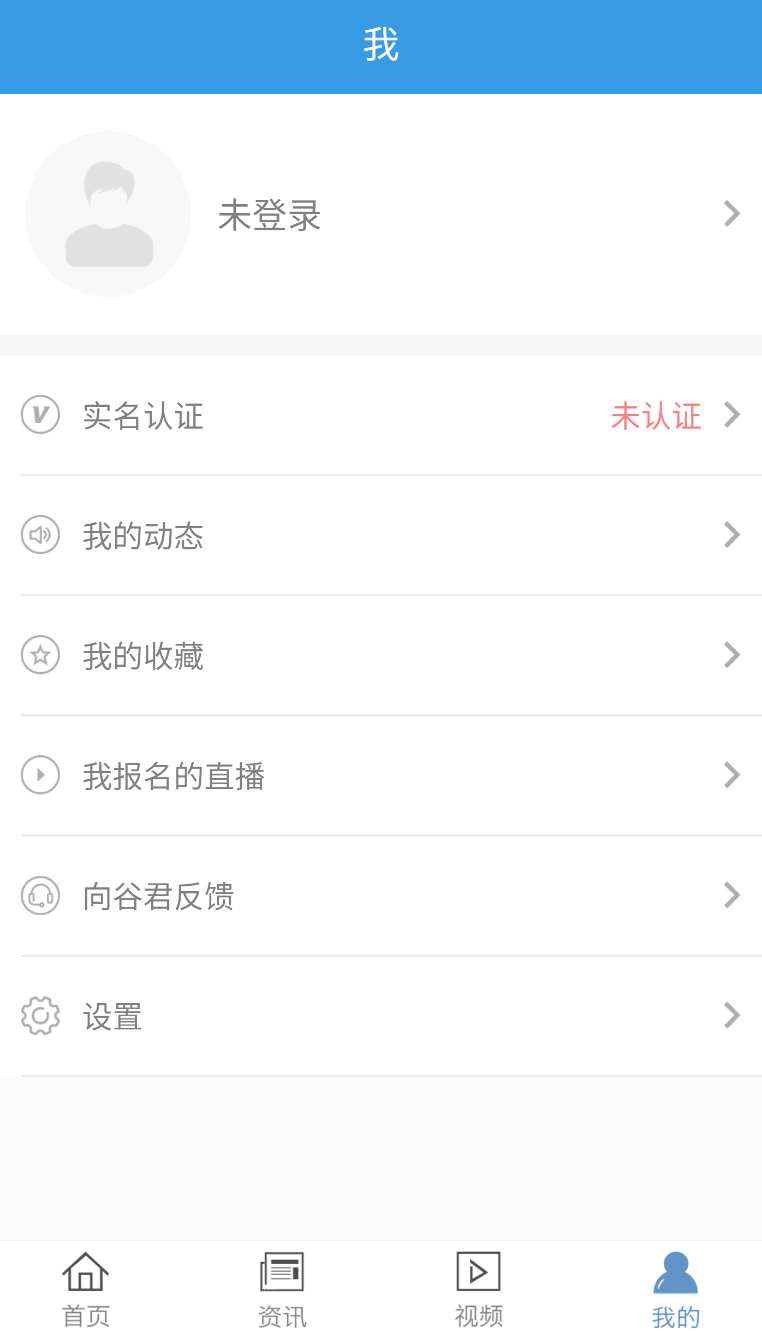
Task: Switch to the 首页 tab
Action: pyautogui.click(x=85, y=1288)
